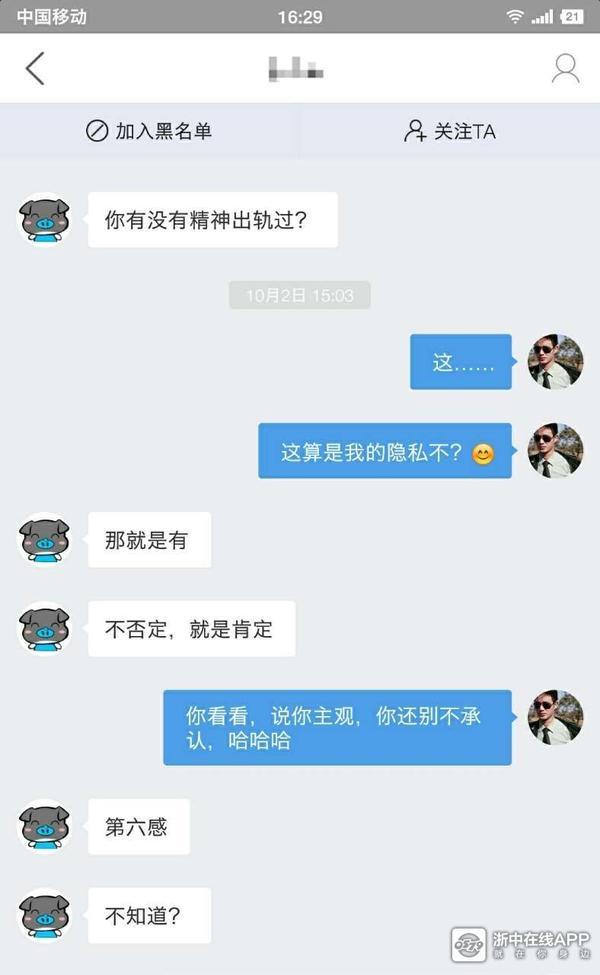The image size is (600, 975).
Task: Tap 加入黑名单 to block this user
Action: (149, 131)
